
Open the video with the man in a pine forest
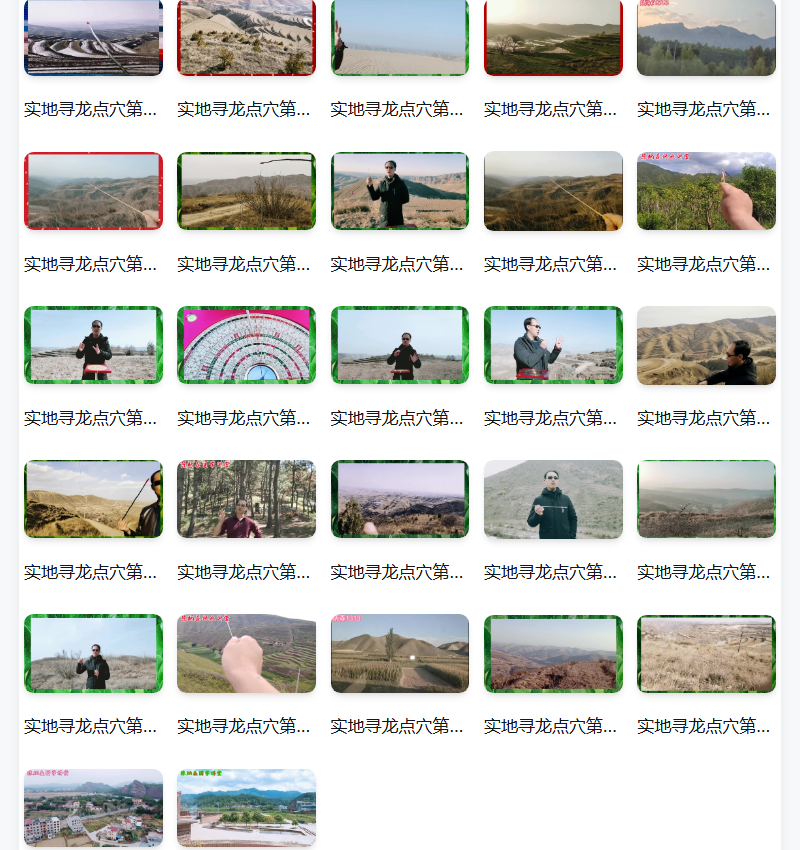tap(246, 499)
